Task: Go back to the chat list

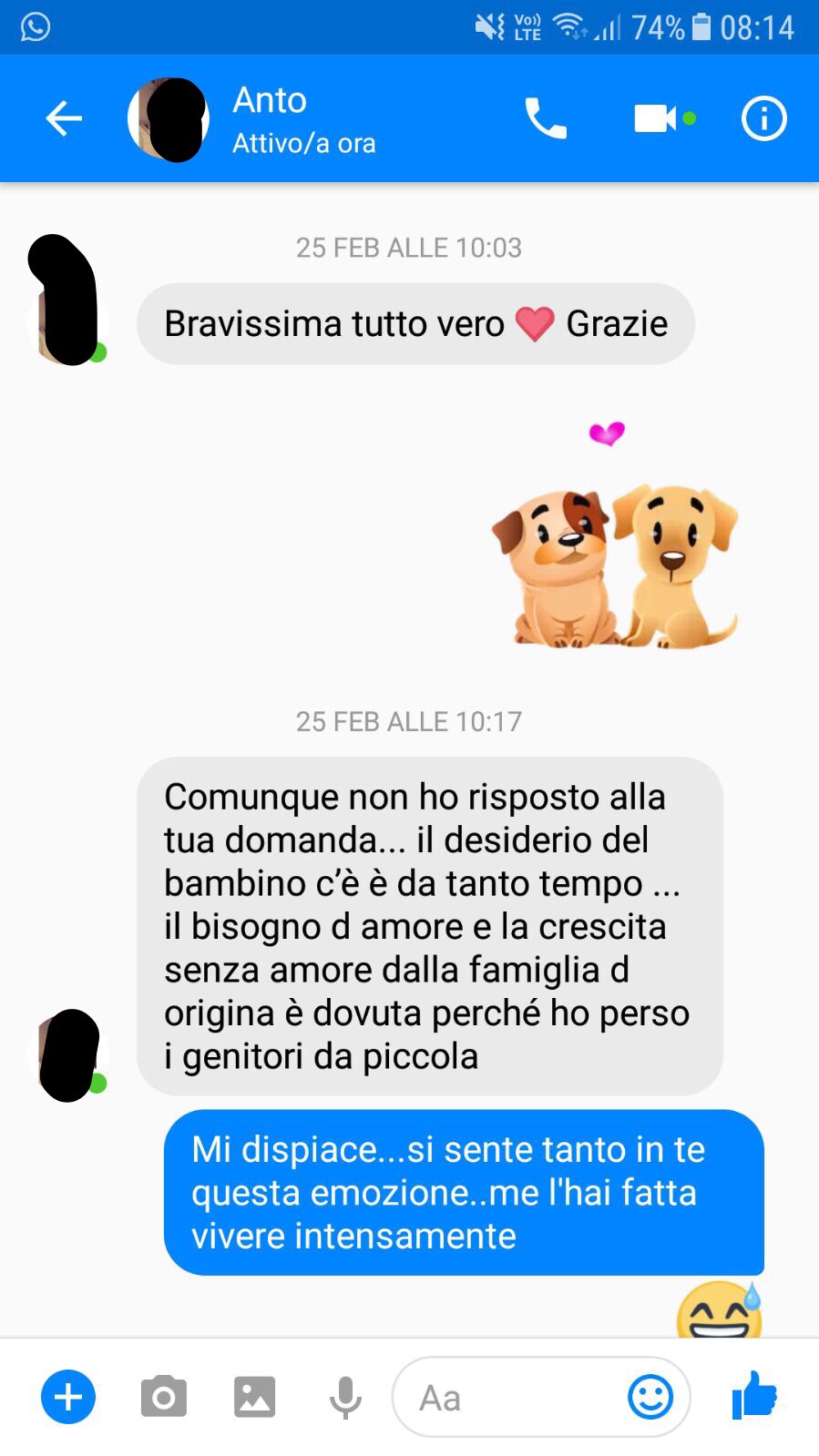Action: pos(64,118)
